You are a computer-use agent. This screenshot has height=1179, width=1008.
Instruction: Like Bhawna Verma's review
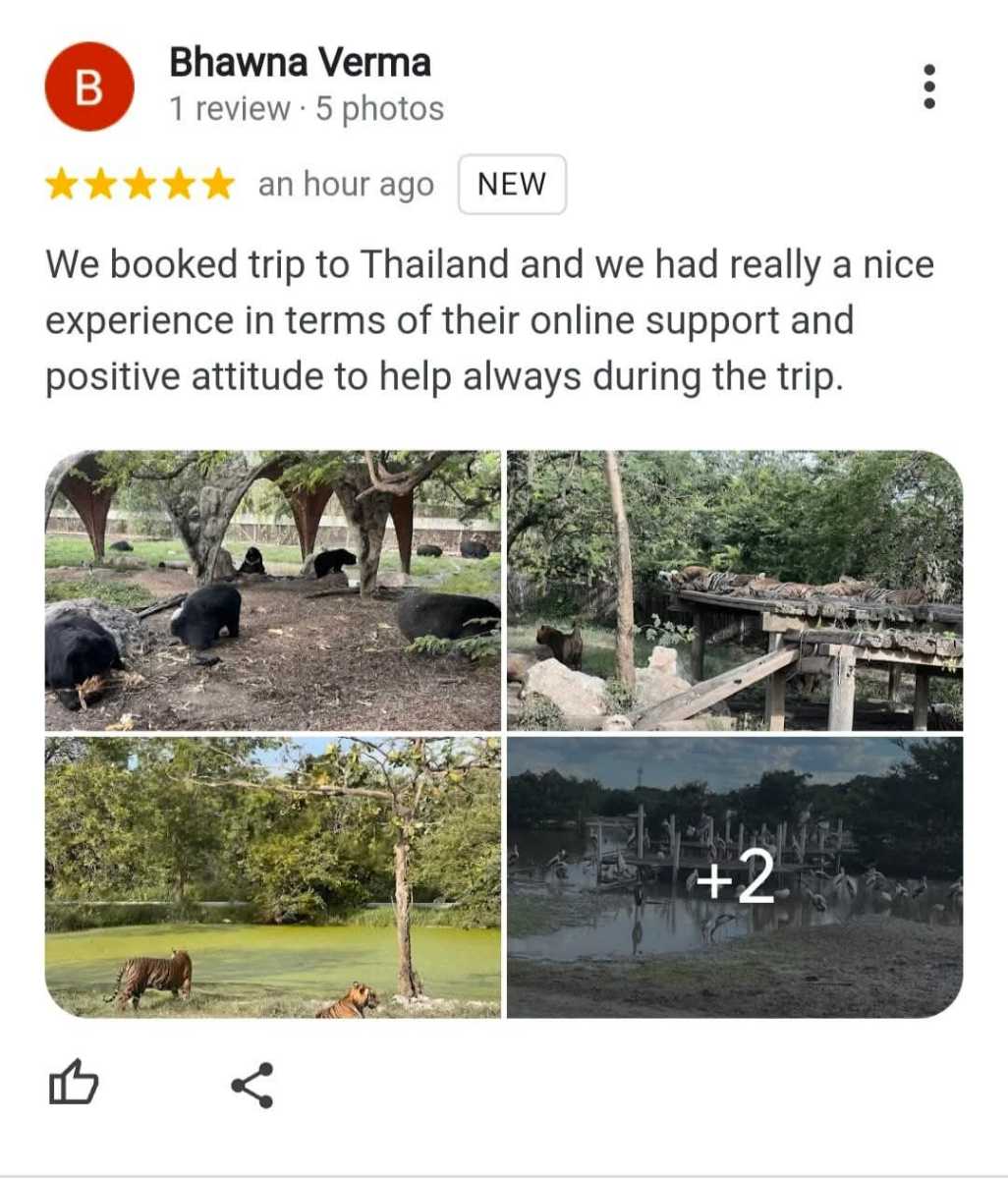tap(74, 1086)
